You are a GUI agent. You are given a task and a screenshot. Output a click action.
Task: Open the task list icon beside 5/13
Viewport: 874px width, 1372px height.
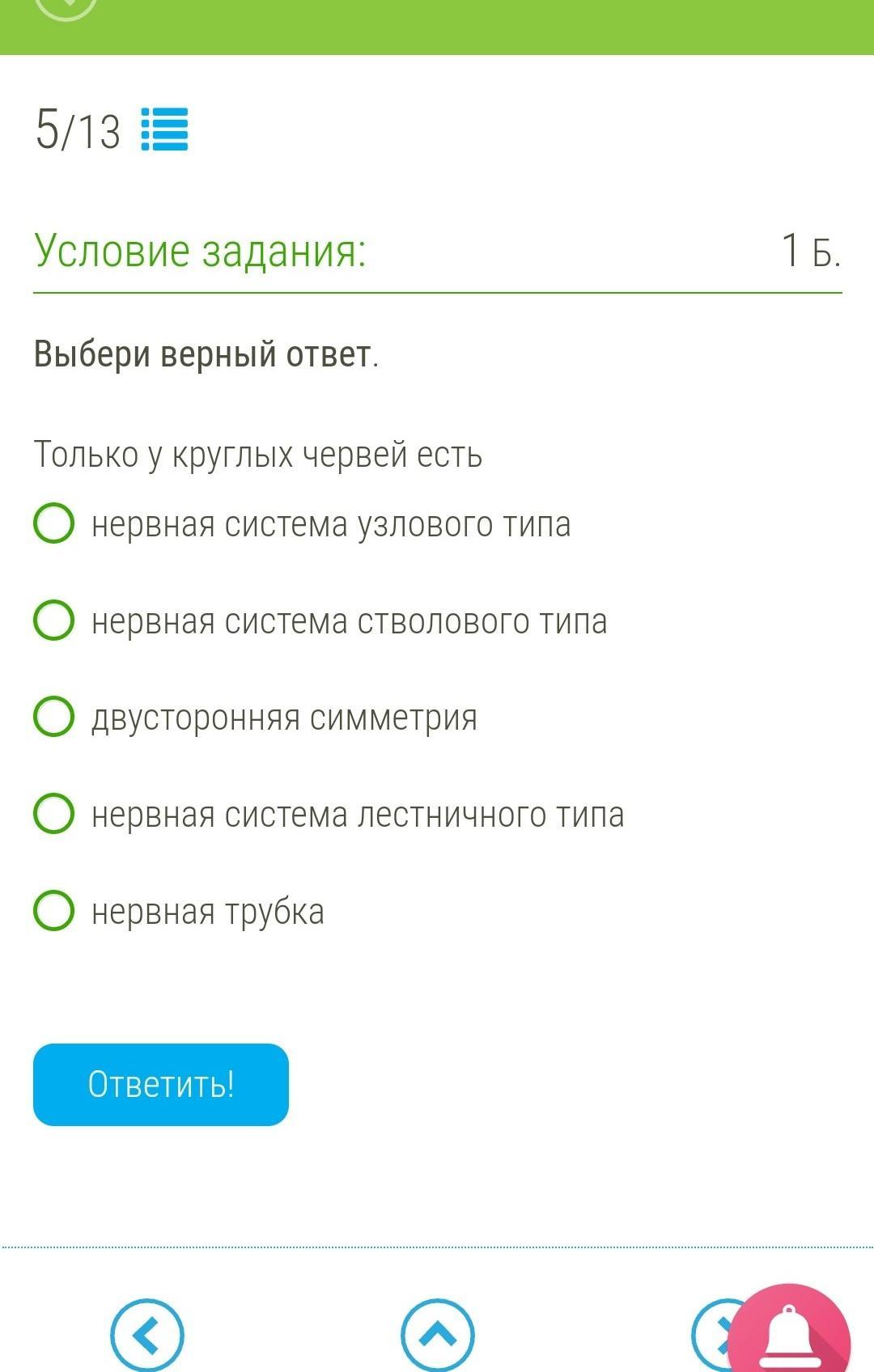(x=164, y=129)
